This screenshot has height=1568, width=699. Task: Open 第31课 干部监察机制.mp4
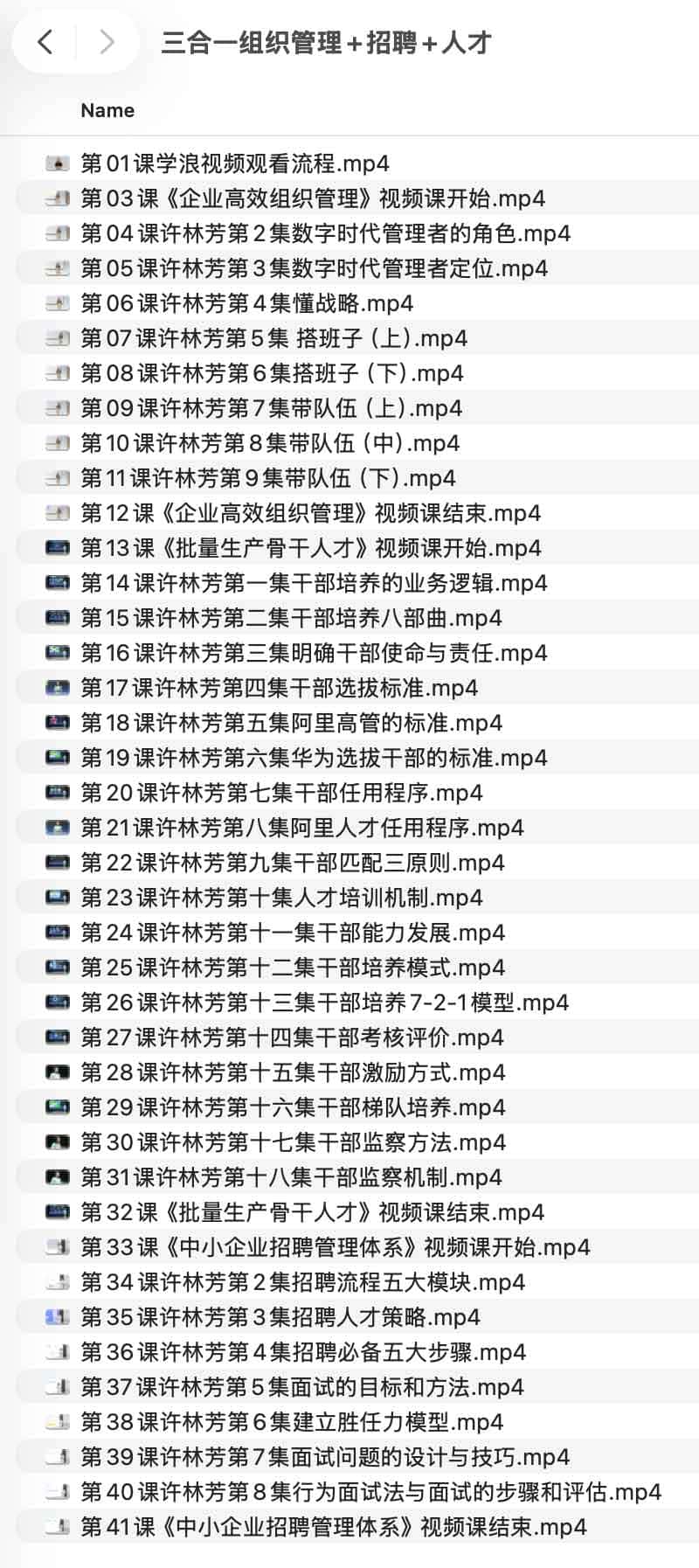coord(291,1177)
